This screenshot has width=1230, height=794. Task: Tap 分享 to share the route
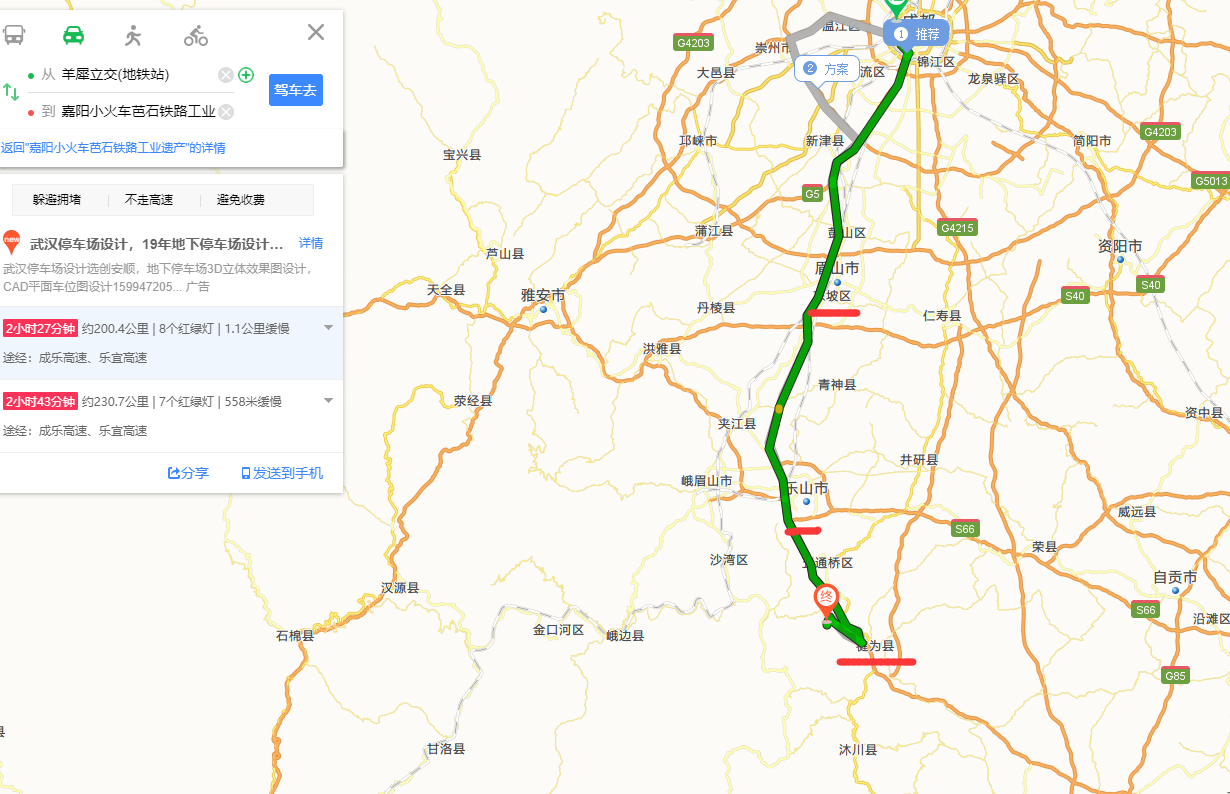(188, 473)
